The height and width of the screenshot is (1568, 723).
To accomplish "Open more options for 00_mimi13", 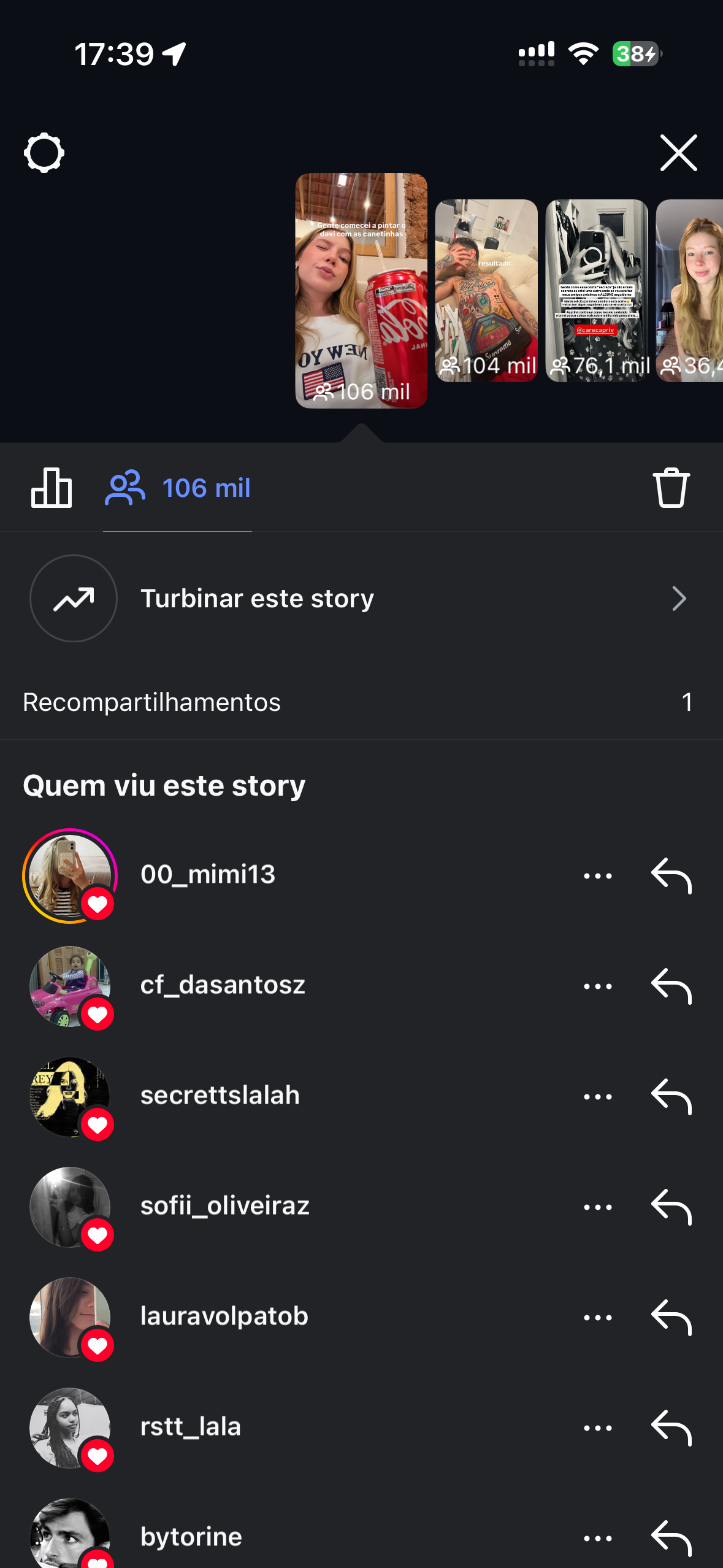I will 597,875.
